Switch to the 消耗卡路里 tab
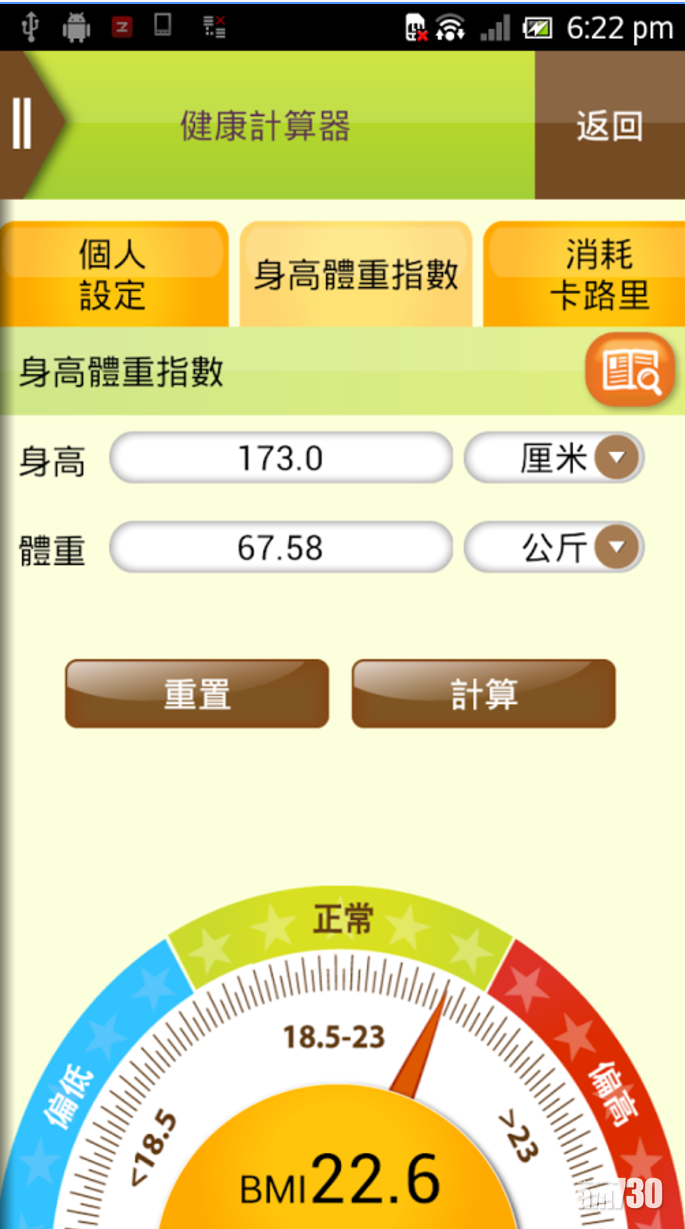The image size is (685, 1229). 598,275
